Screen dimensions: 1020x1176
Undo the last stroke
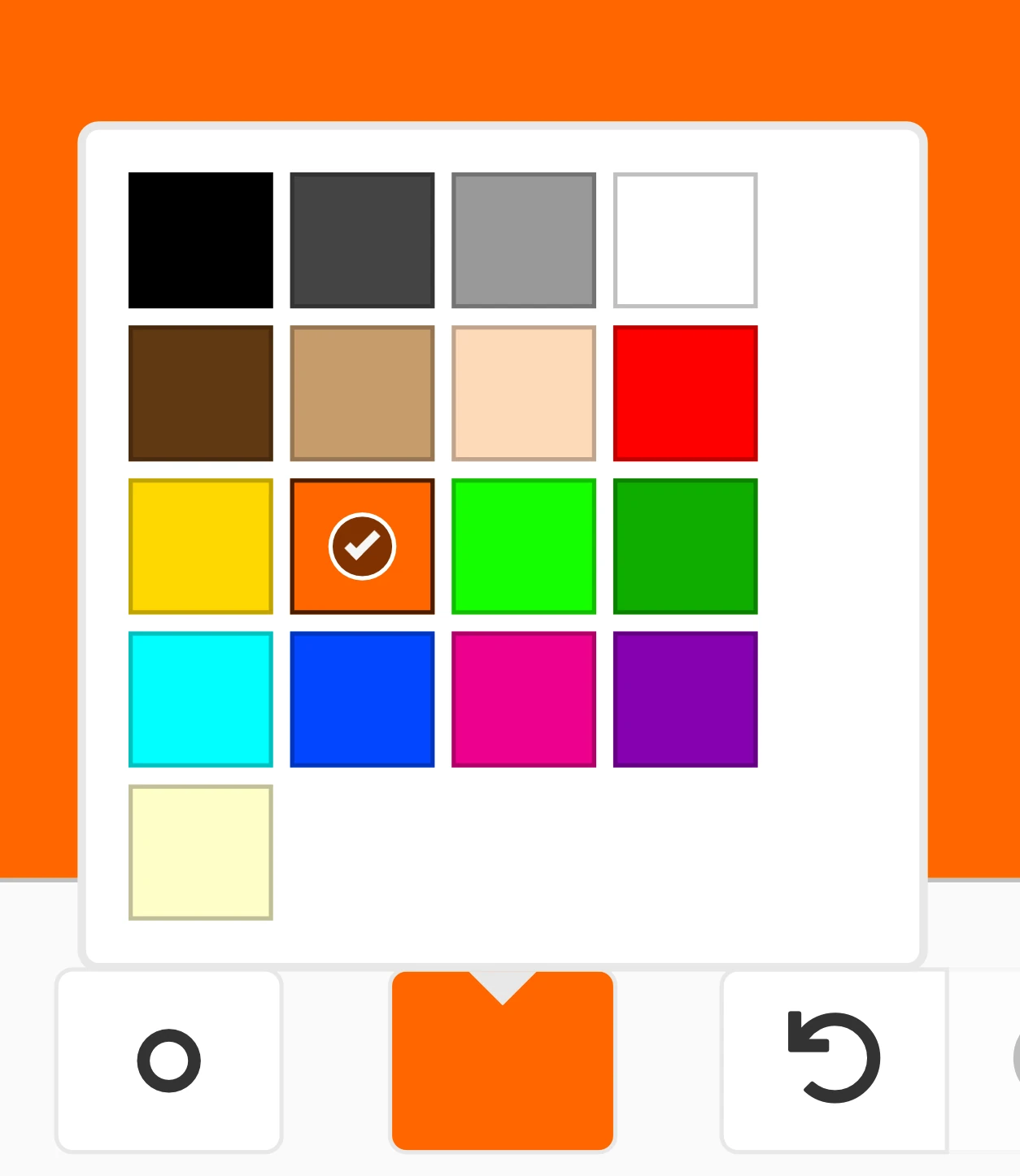pos(834,1059)
